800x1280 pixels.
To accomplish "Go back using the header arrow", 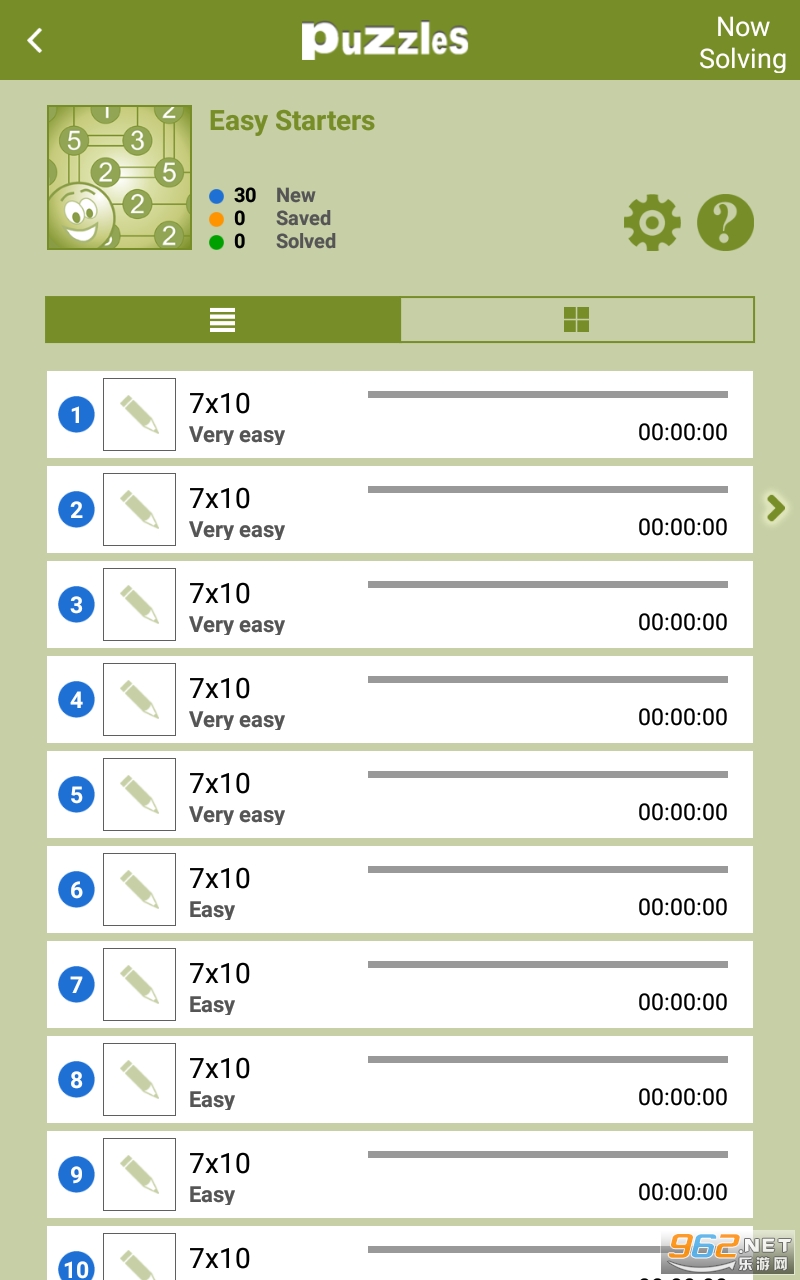I will tap(35, 40).
